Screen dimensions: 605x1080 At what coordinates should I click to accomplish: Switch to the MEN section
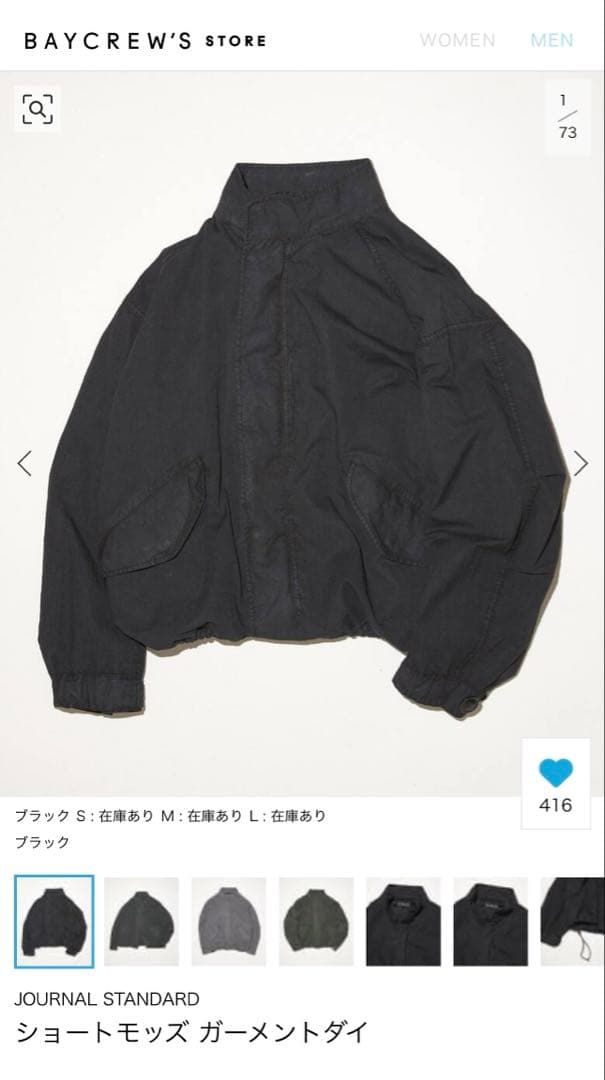(552, 40)
